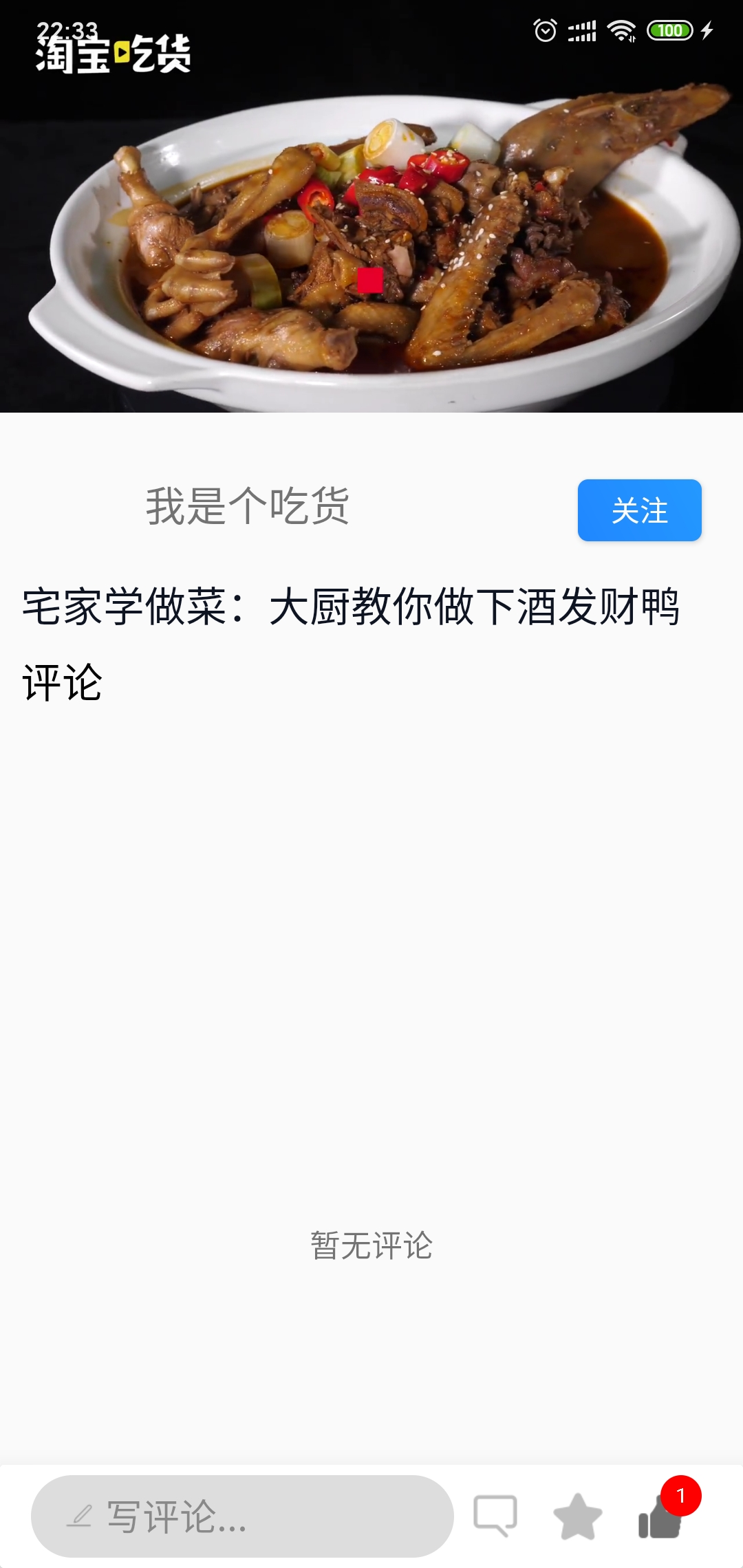The height and width of the screenshot is (1568, 743).
Task: Open the author profile 我是个吃货
Action: tap(247, 507)
